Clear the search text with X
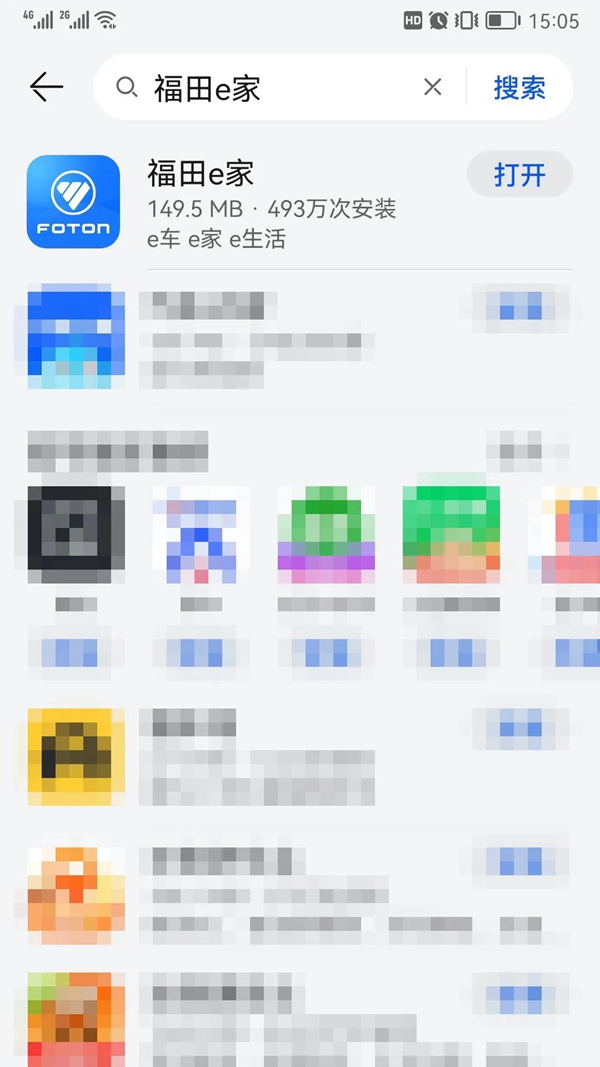The width and height of the screenshot is (600, 1067). [x=432, y=88]
